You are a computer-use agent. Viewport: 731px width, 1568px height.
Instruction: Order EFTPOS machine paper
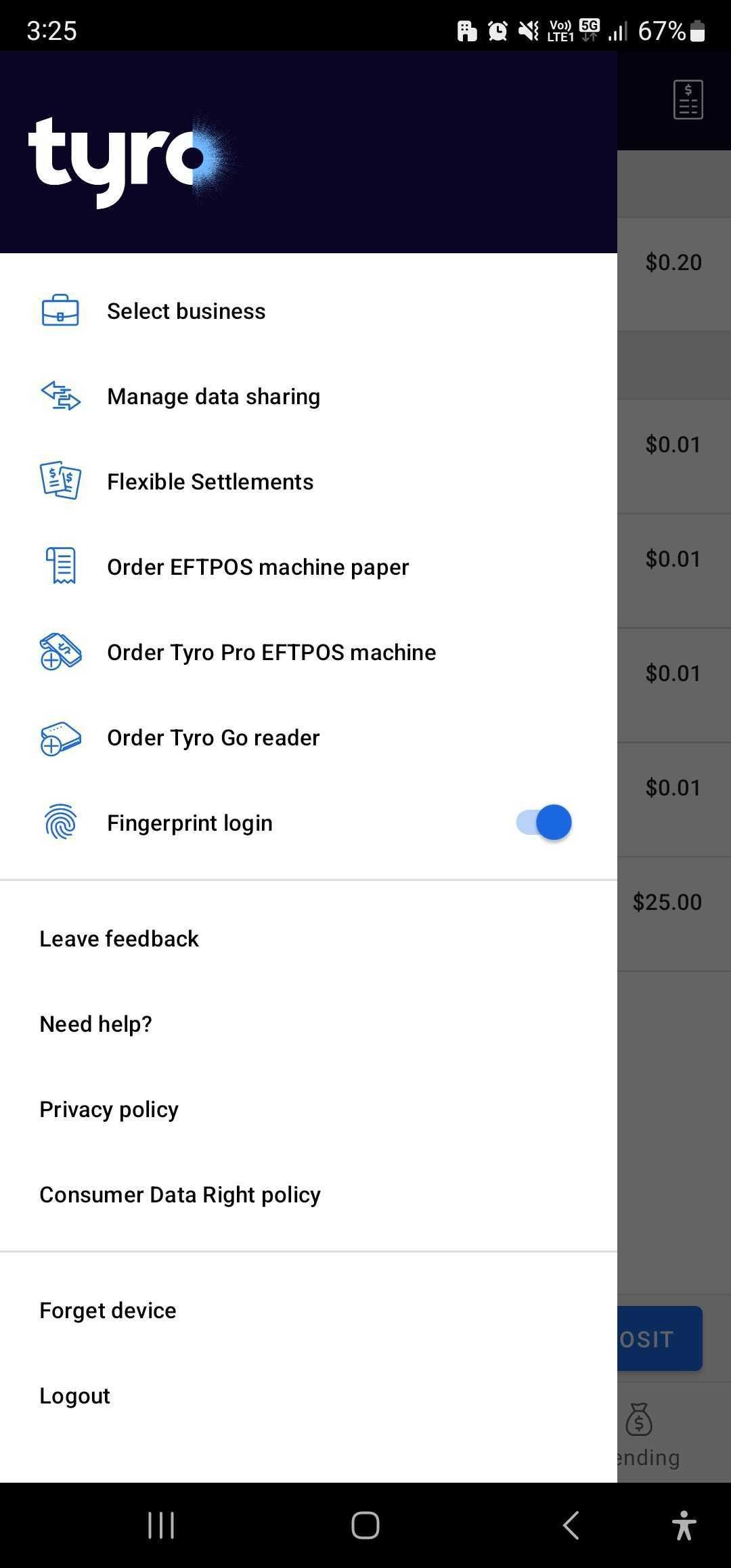click(257, 567)
